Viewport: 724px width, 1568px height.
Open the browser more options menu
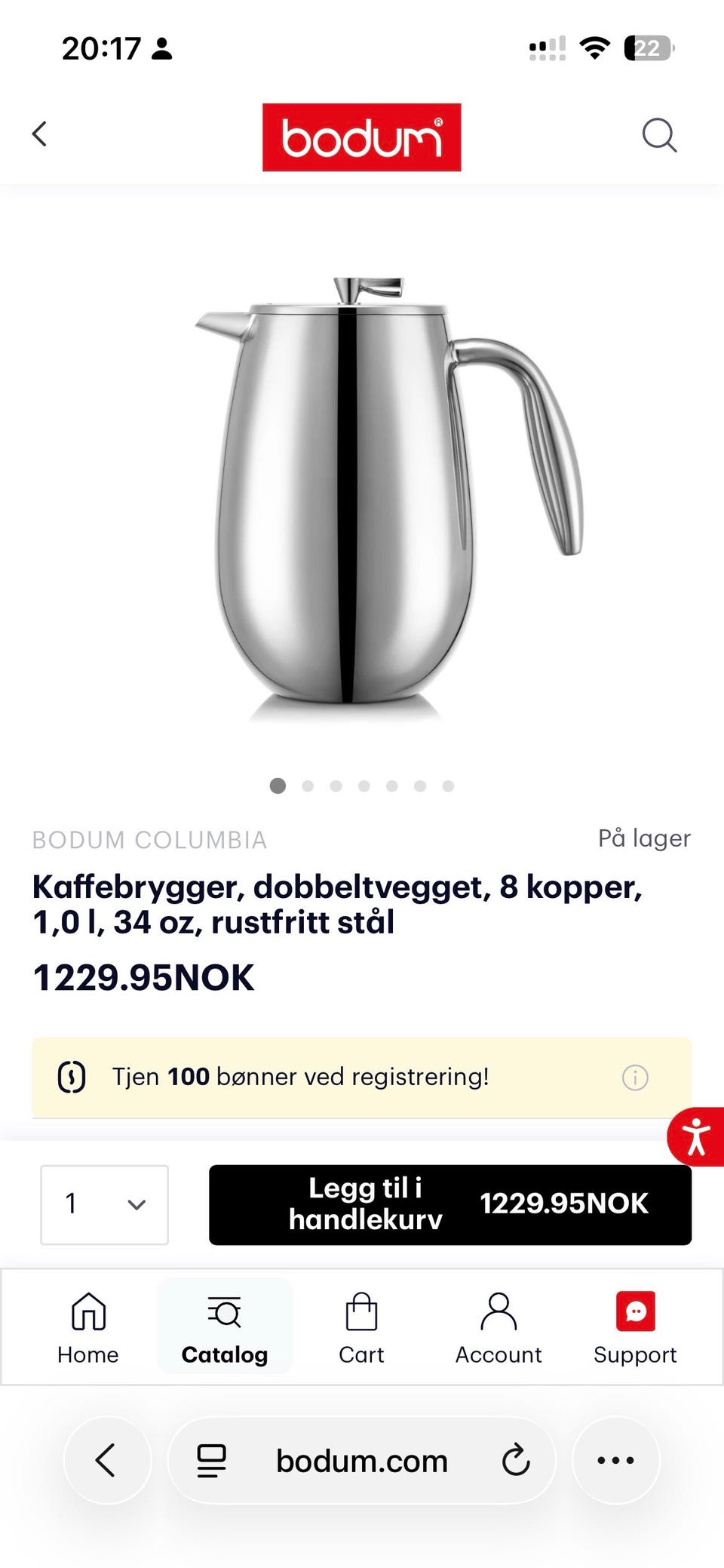[615, 1460]
